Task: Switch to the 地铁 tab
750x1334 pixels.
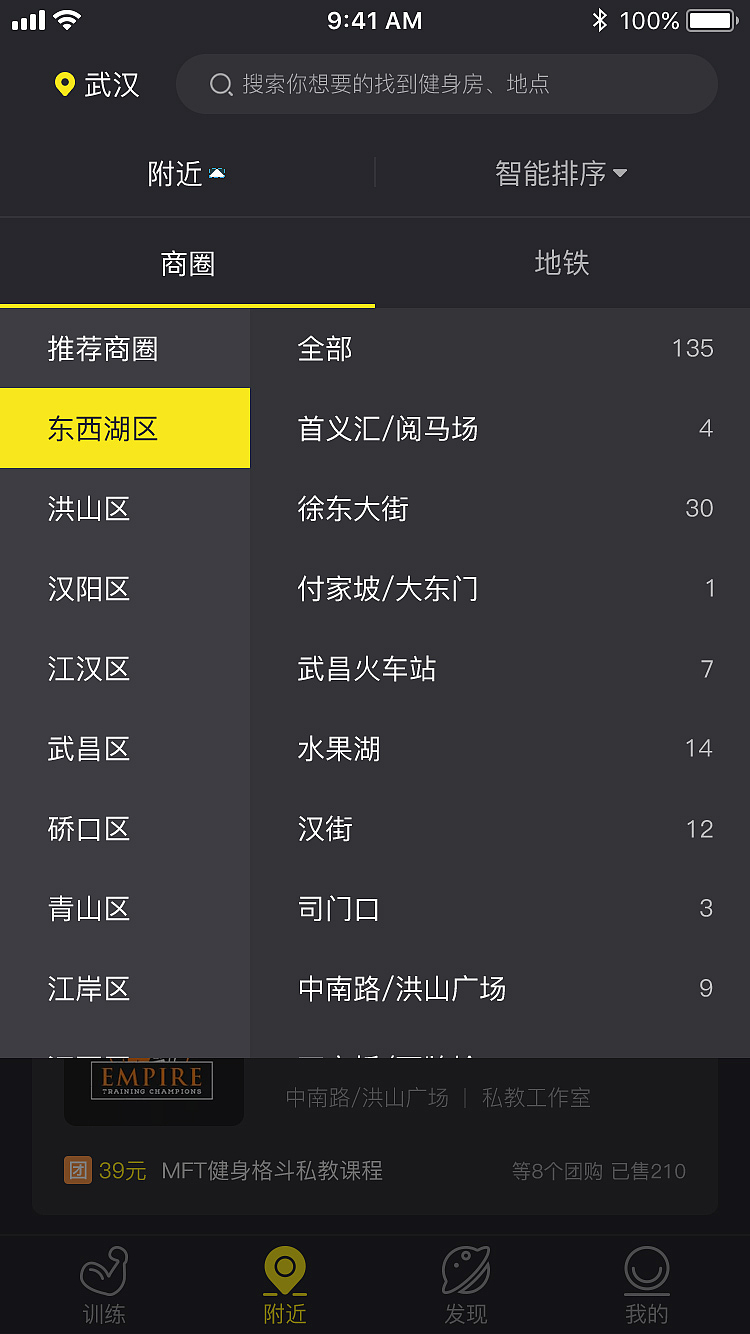Action: click(562, 263)
